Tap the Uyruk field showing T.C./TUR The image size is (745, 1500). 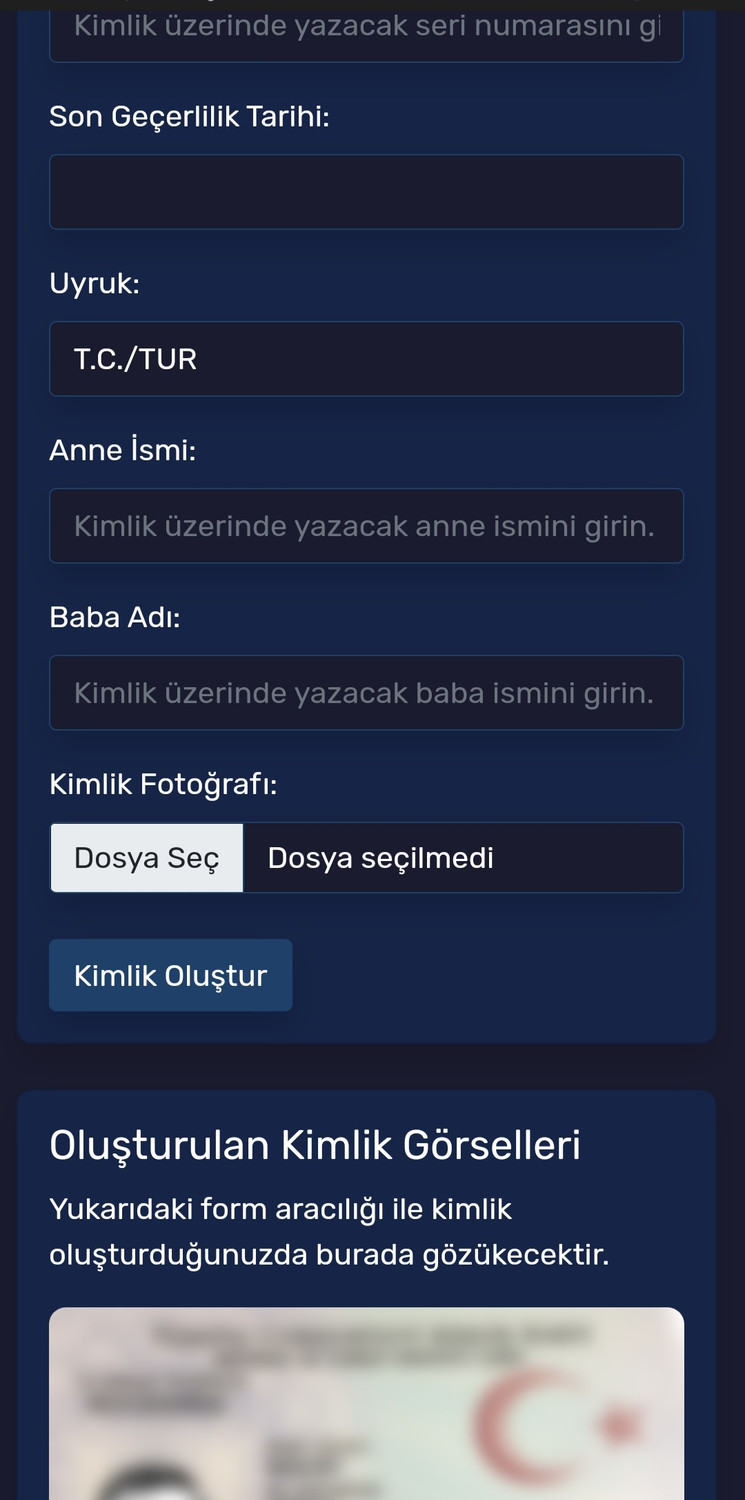click(x=366, y=359)
